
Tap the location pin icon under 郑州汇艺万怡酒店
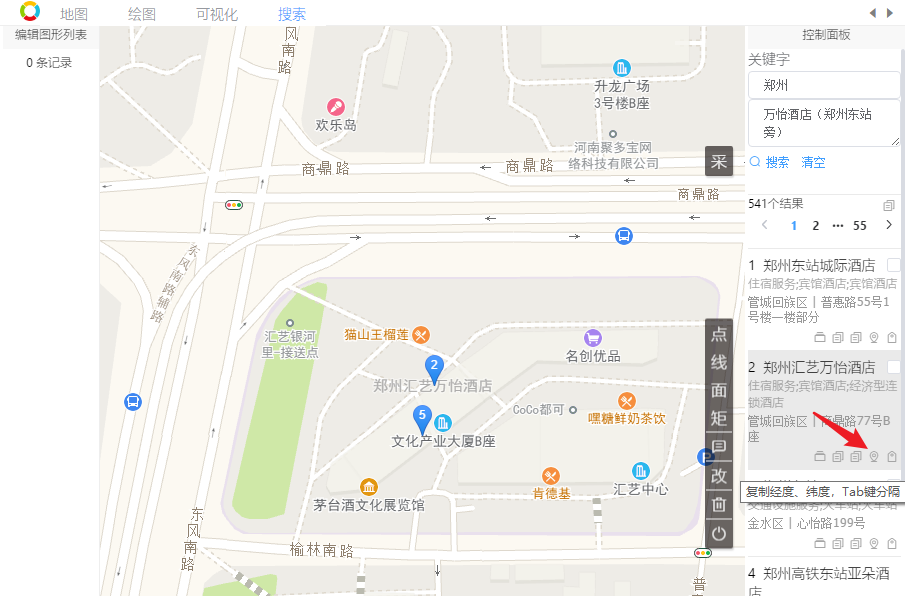click(874, 457)
